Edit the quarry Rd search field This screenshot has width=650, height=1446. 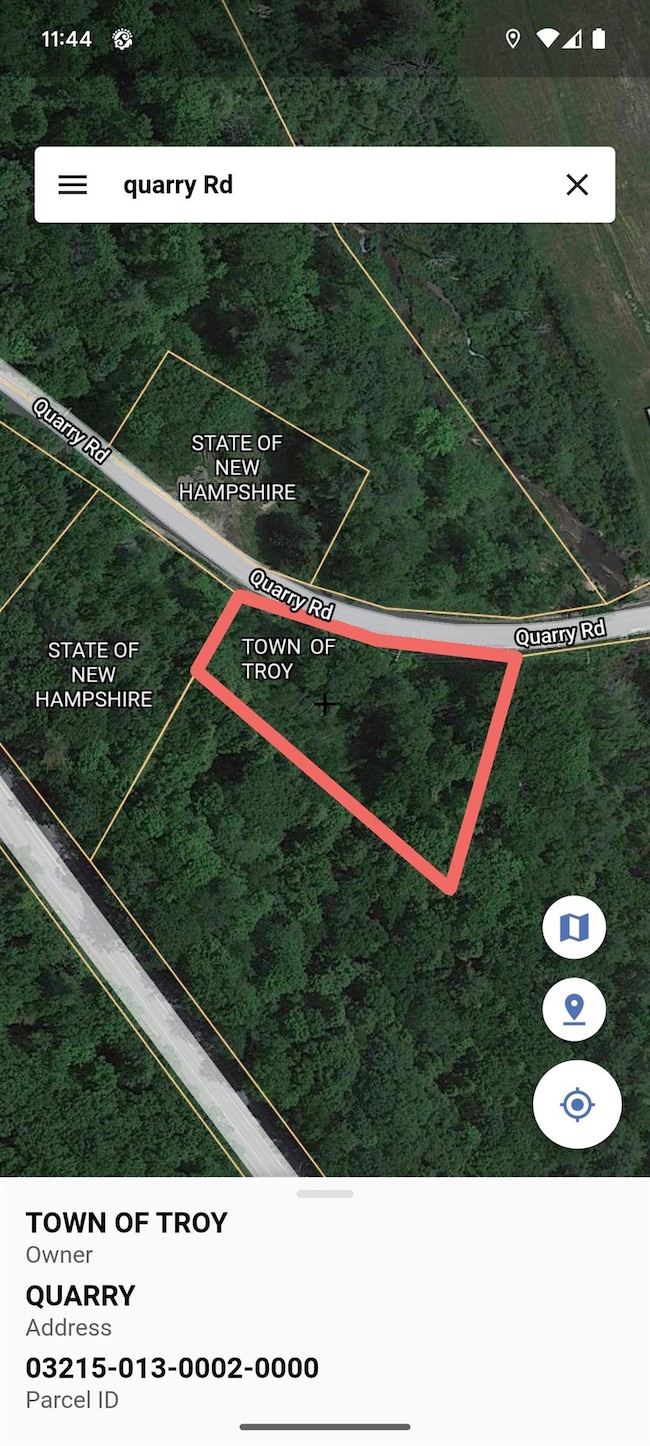(x=330, y=185)
